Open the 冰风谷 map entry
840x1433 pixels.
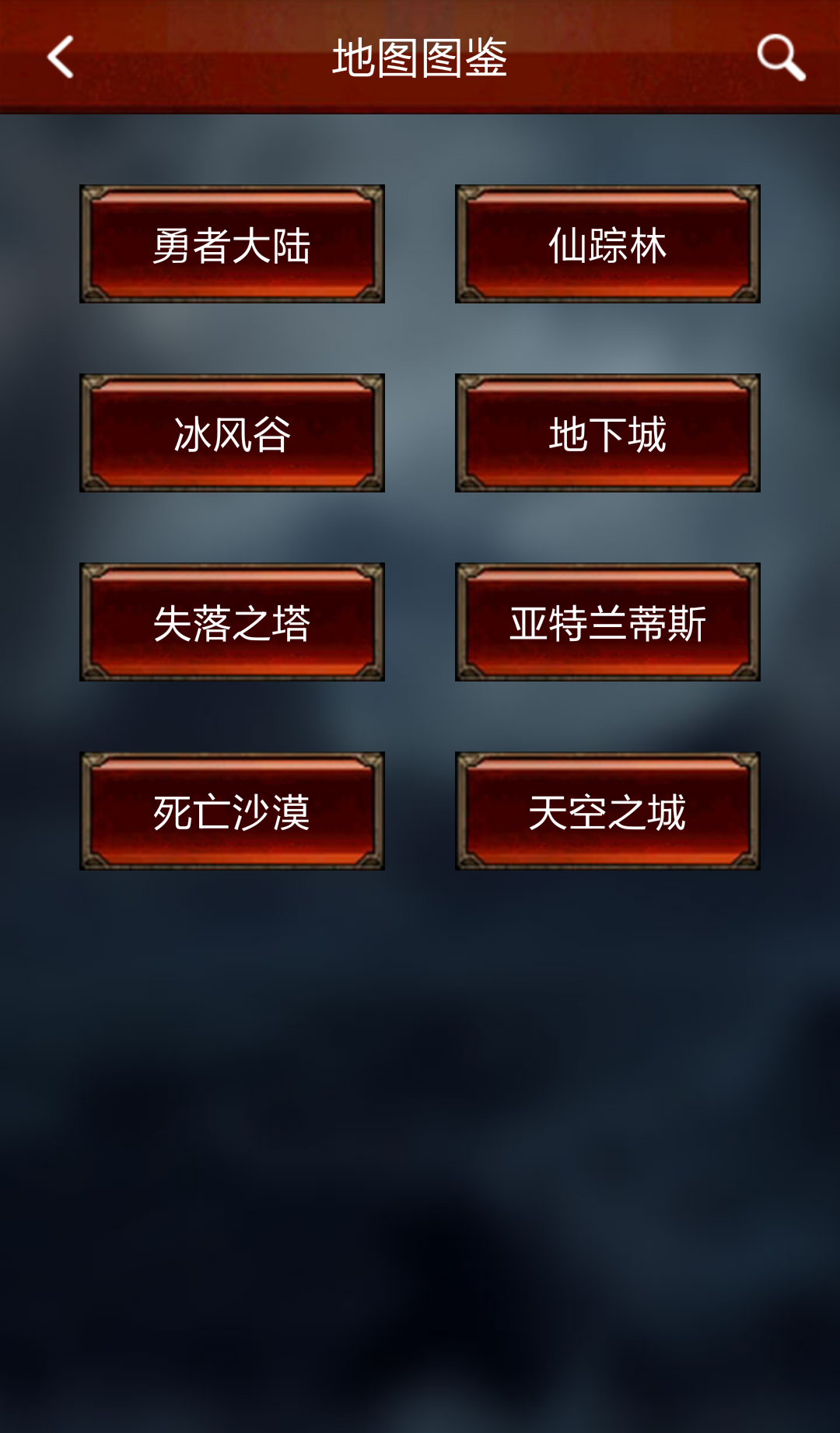[x=232, y=433]
